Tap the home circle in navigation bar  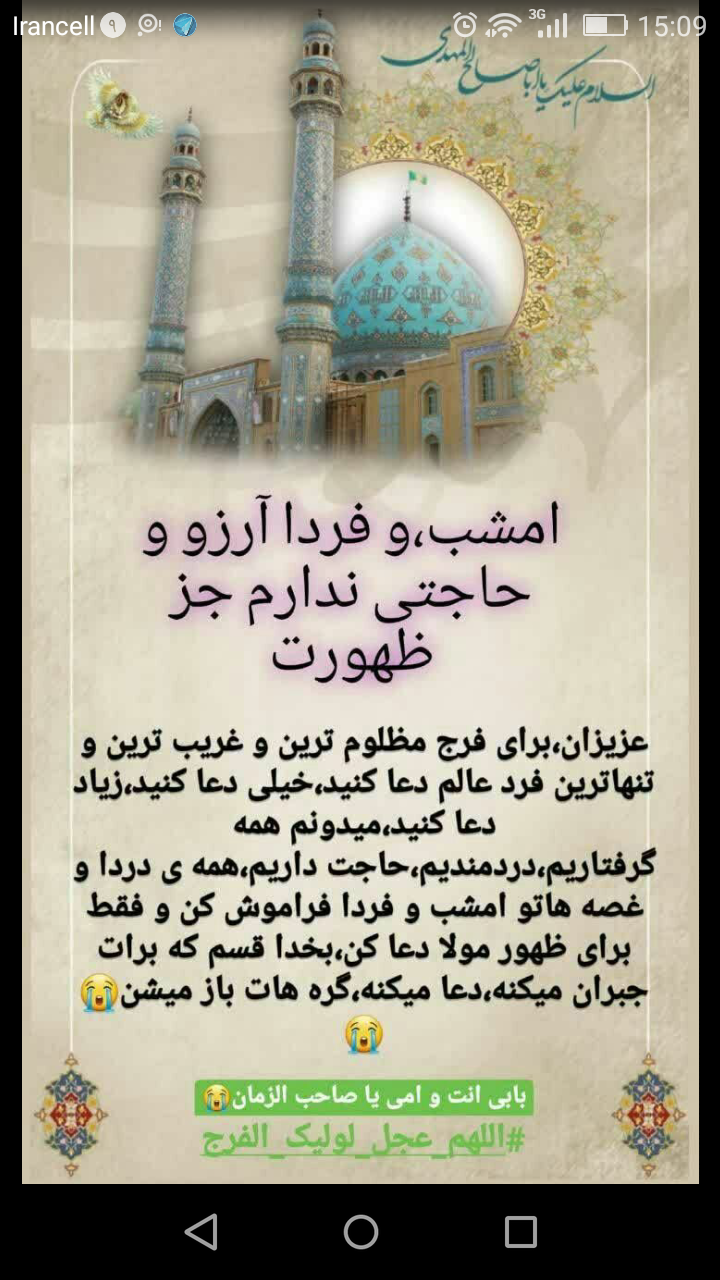click(x=360, y=1232)
